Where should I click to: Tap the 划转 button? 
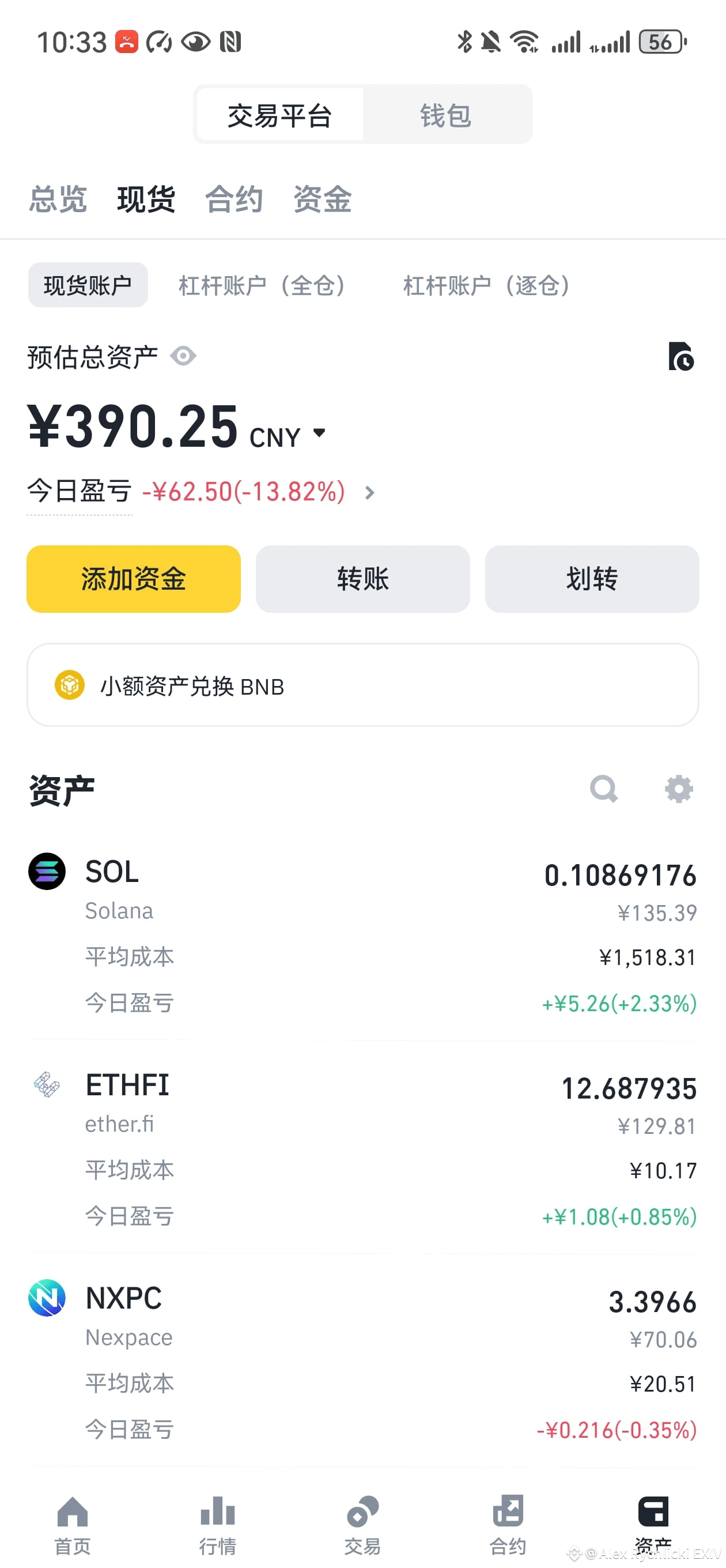592,579
